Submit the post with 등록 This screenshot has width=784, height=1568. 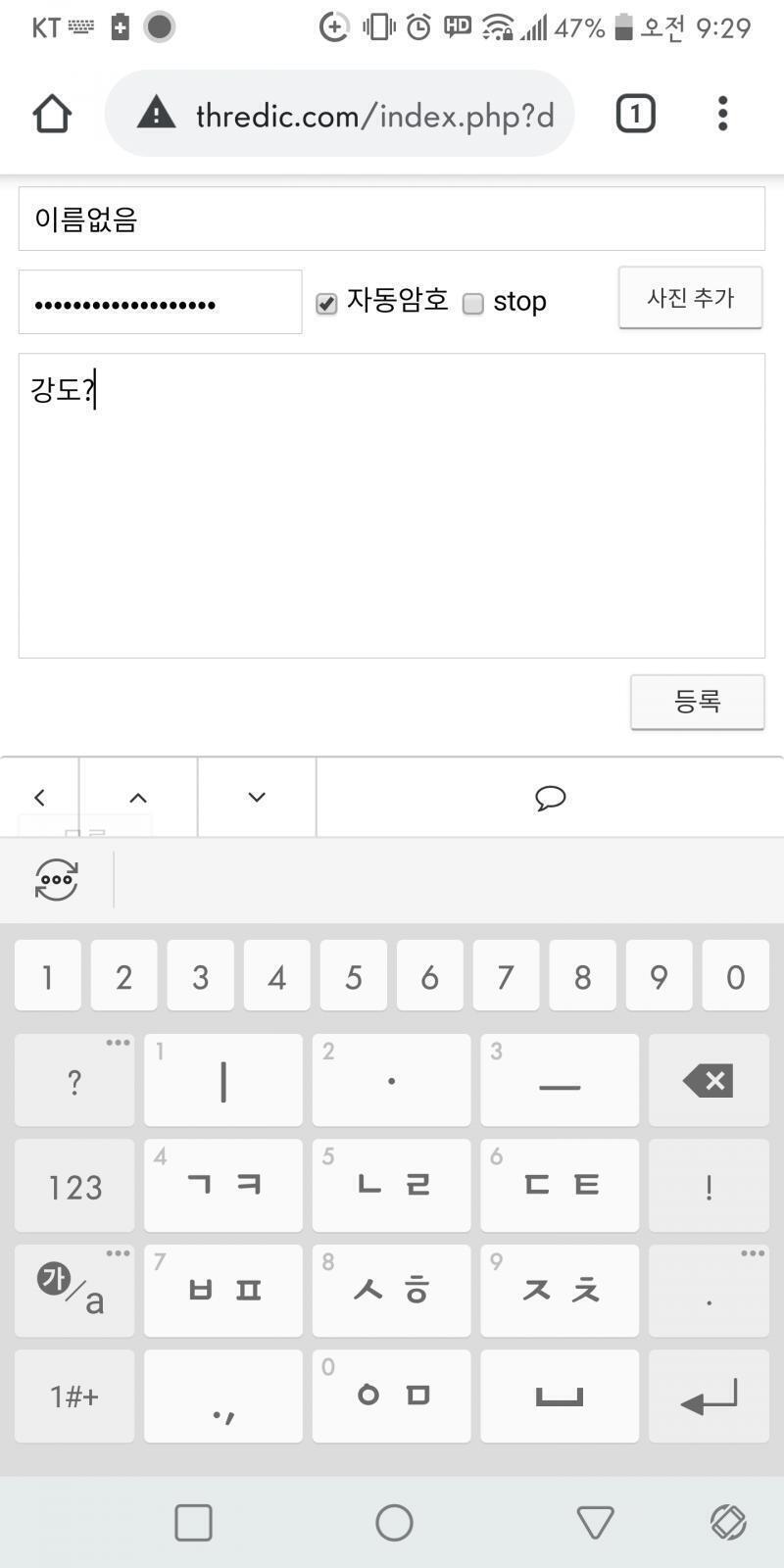697,702
